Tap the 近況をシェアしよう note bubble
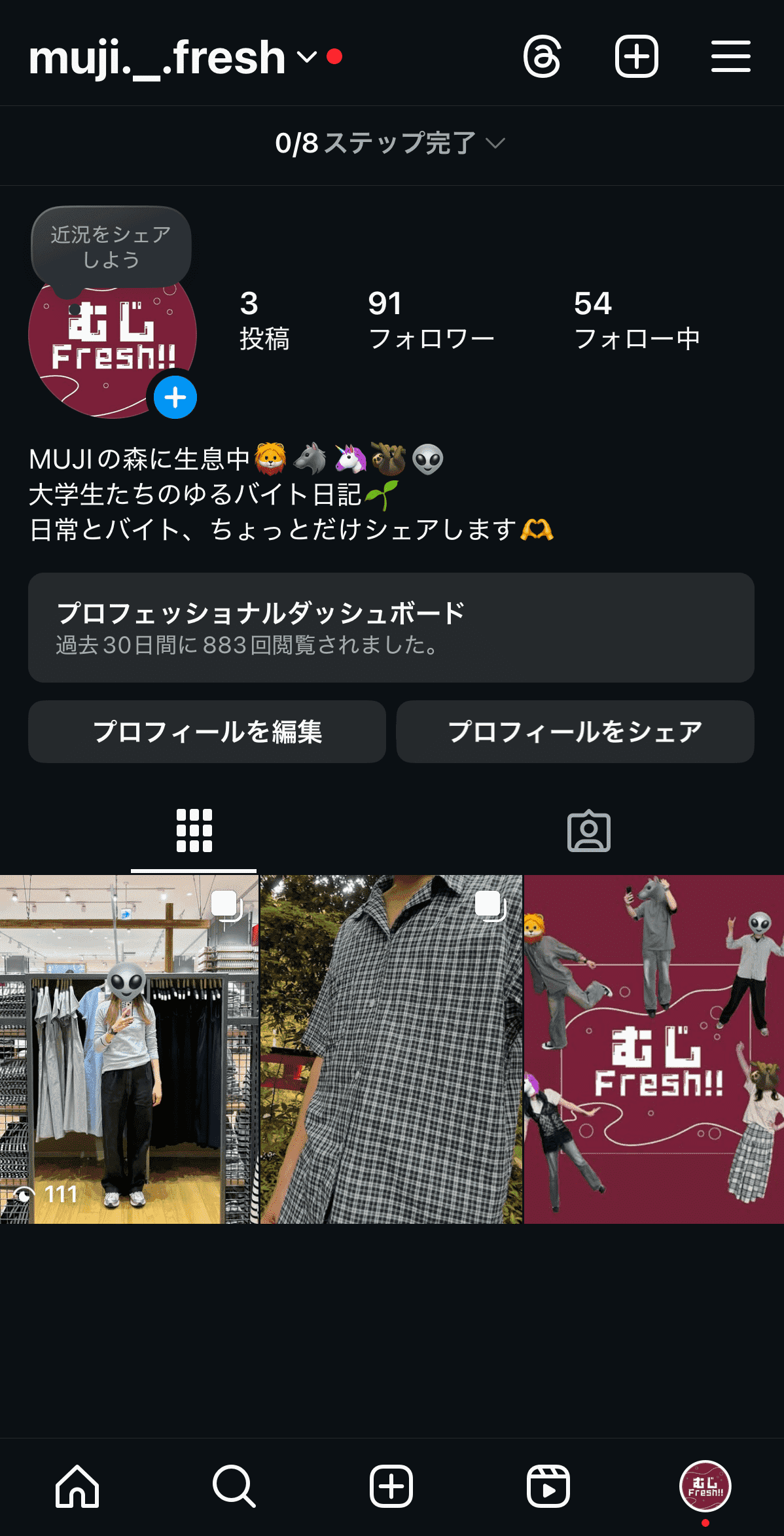The image size is (784, 1536). 111,247
